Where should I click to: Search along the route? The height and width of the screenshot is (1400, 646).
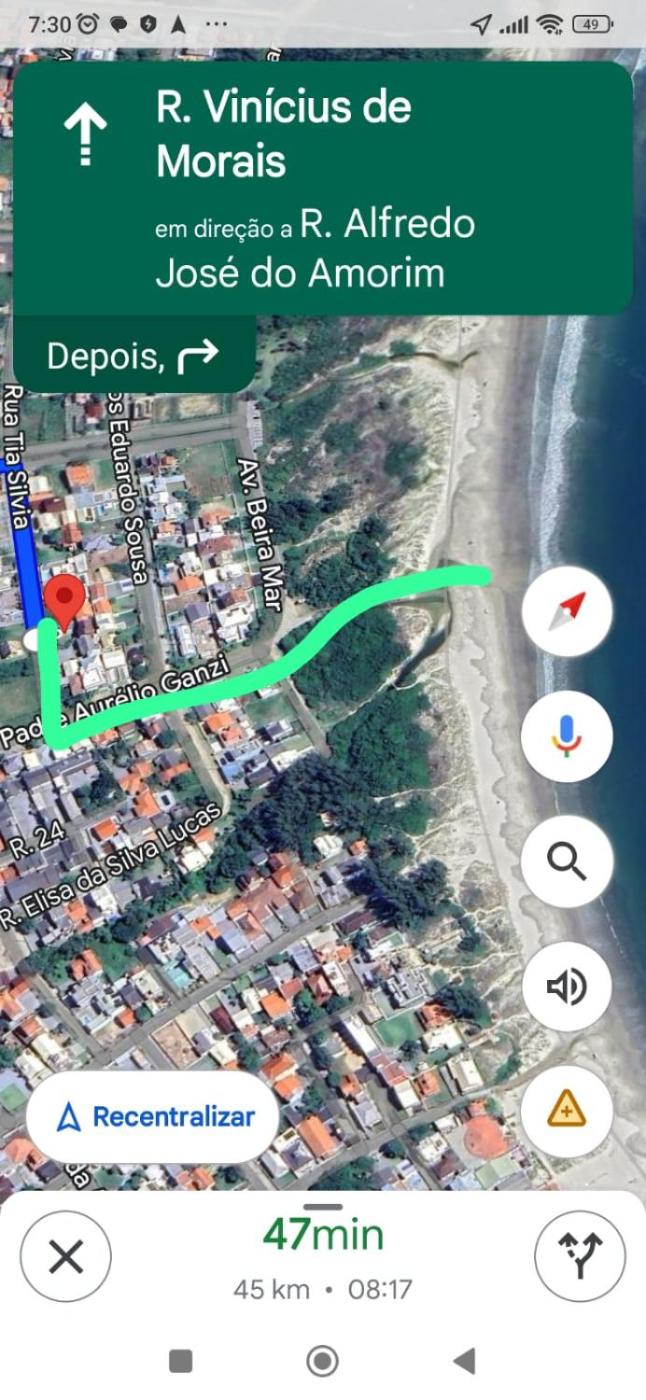coord(567,861)
